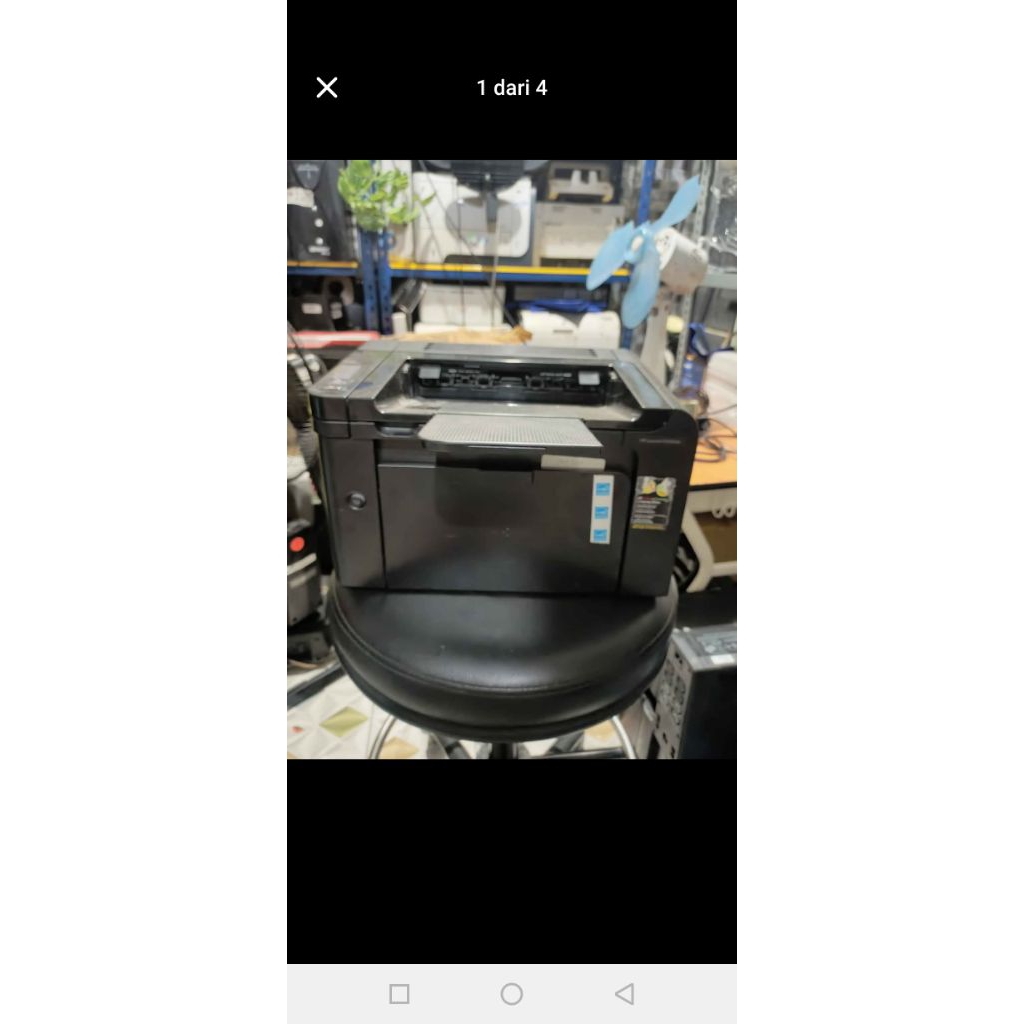1024x1024 pixels.
Task: Tap the system back button
Action: [x=624, y=993]
